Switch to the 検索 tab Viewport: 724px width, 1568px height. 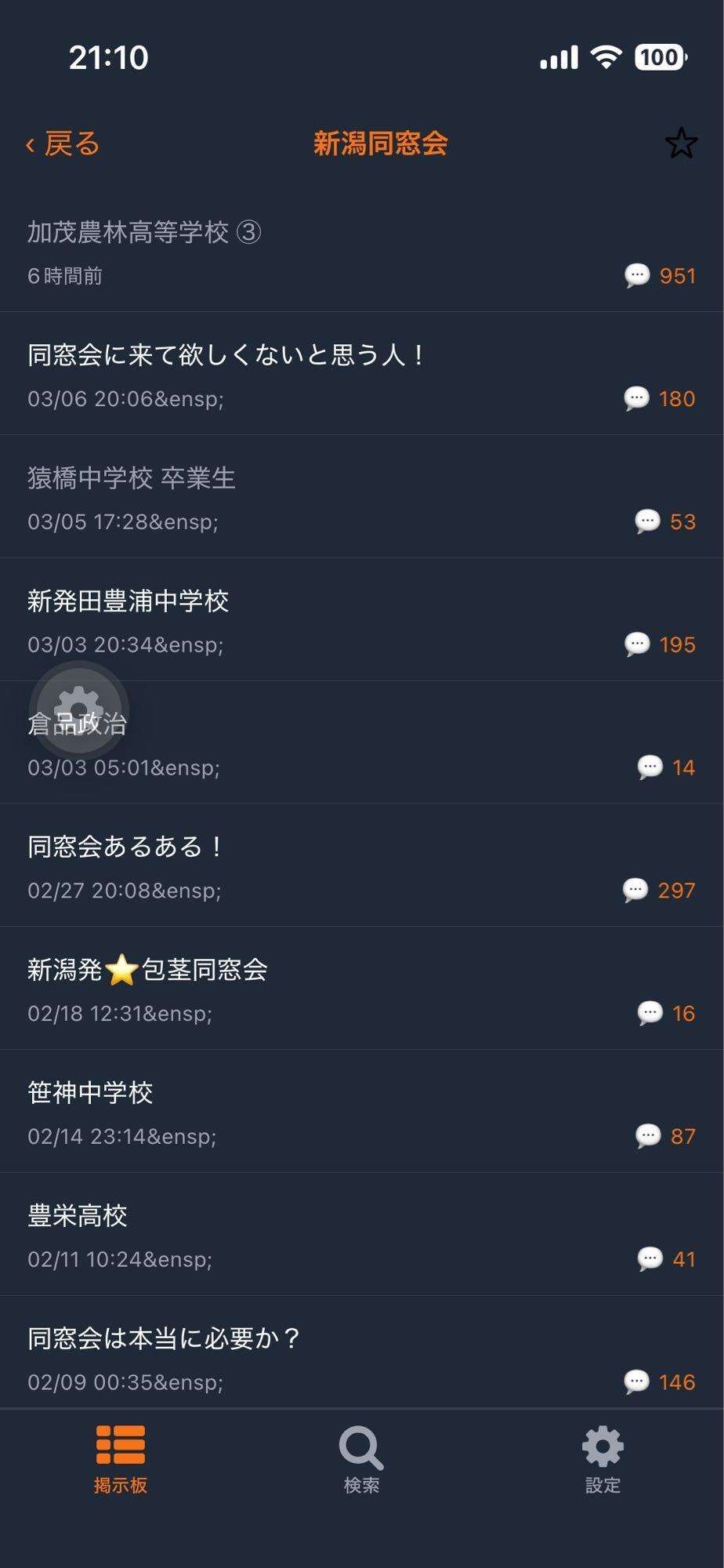361,1459
